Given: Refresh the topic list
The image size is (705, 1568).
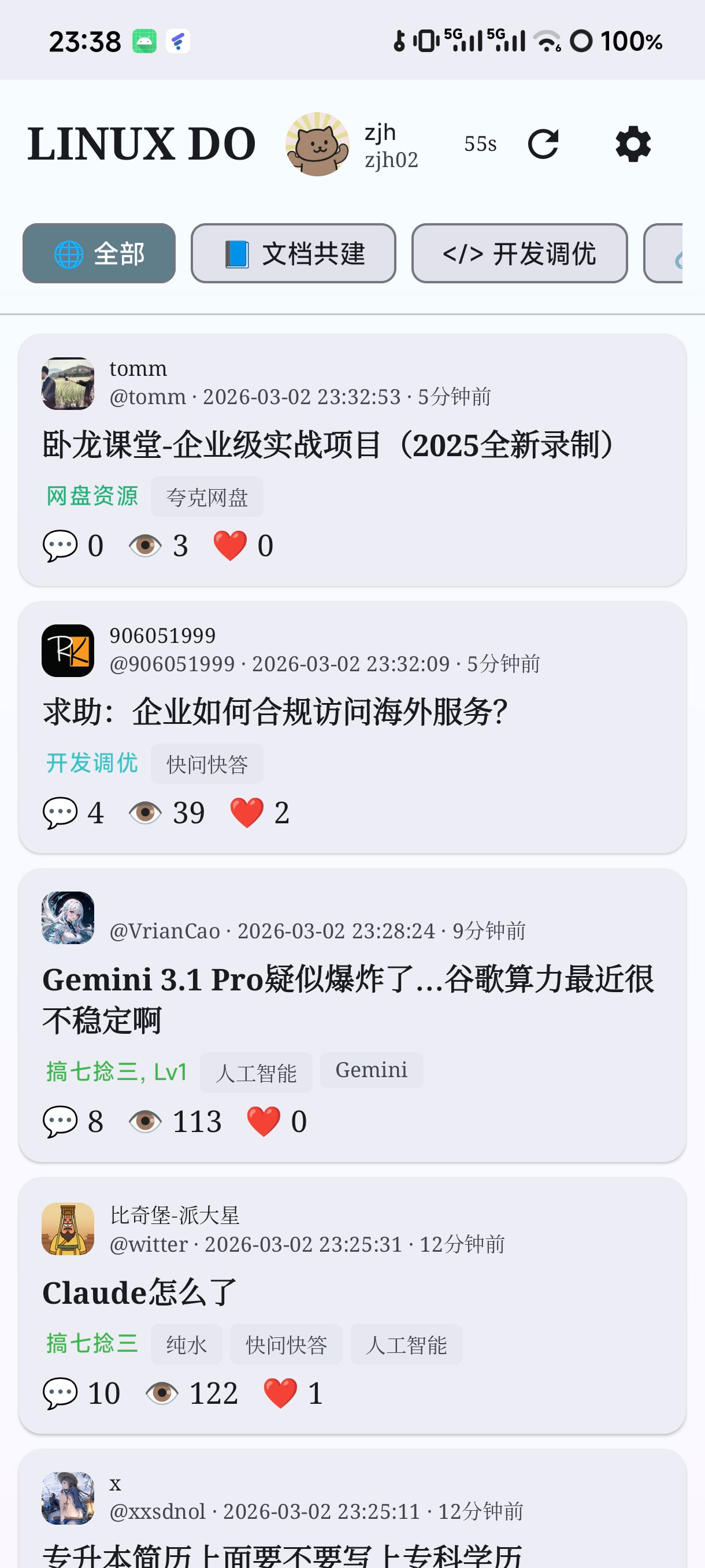Looking at the screenshot, I should tap(543, 145).
